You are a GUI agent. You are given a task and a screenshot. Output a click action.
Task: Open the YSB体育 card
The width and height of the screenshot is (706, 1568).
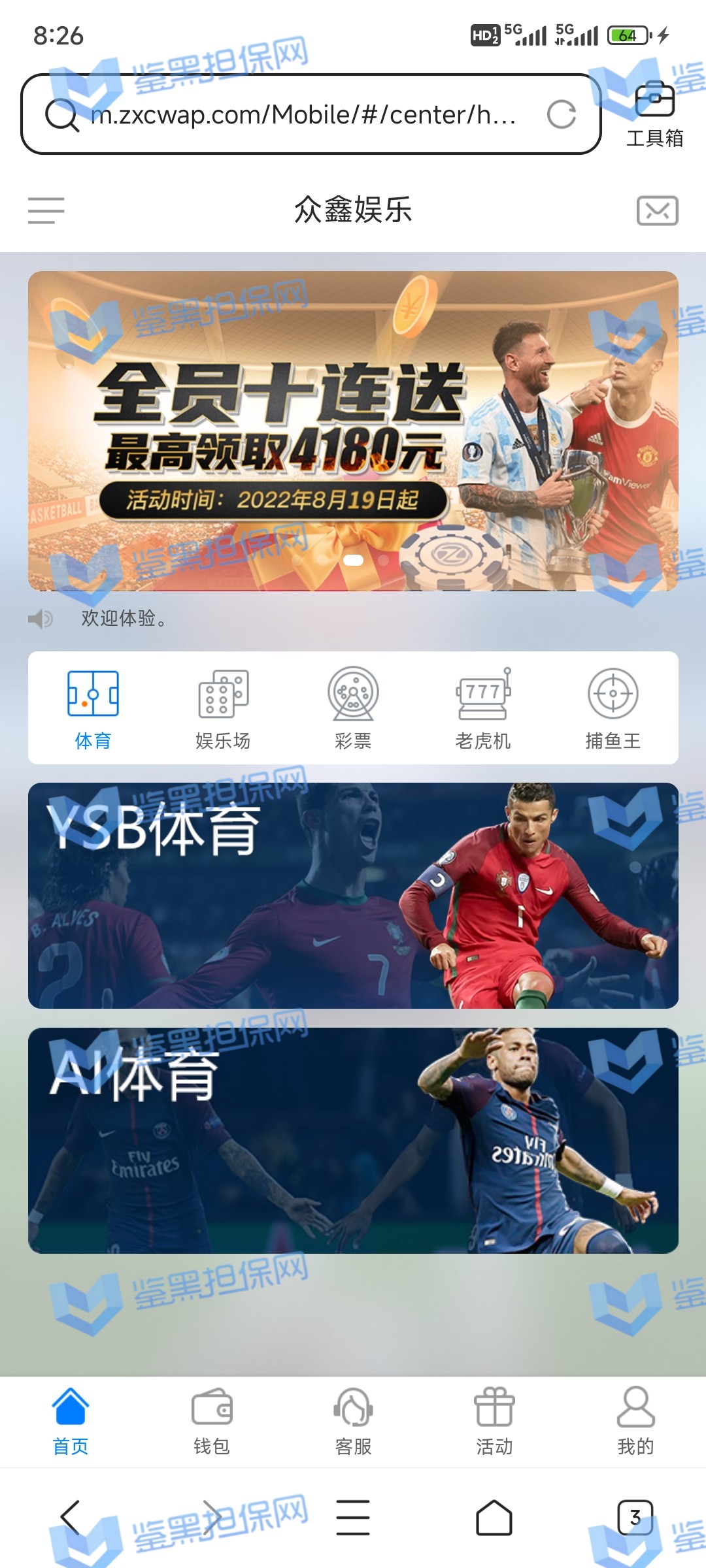353,895
